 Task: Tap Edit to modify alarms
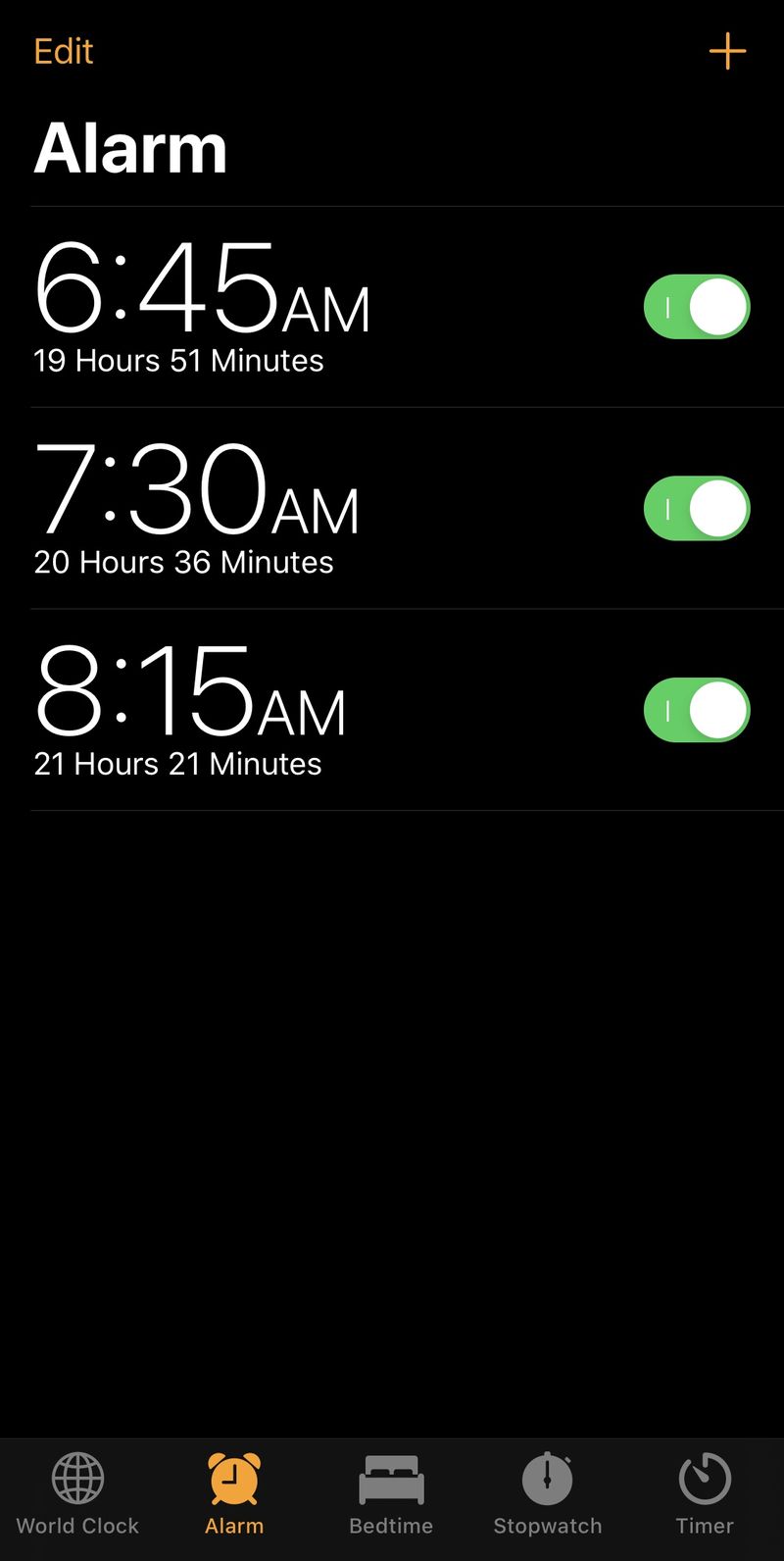64,51
